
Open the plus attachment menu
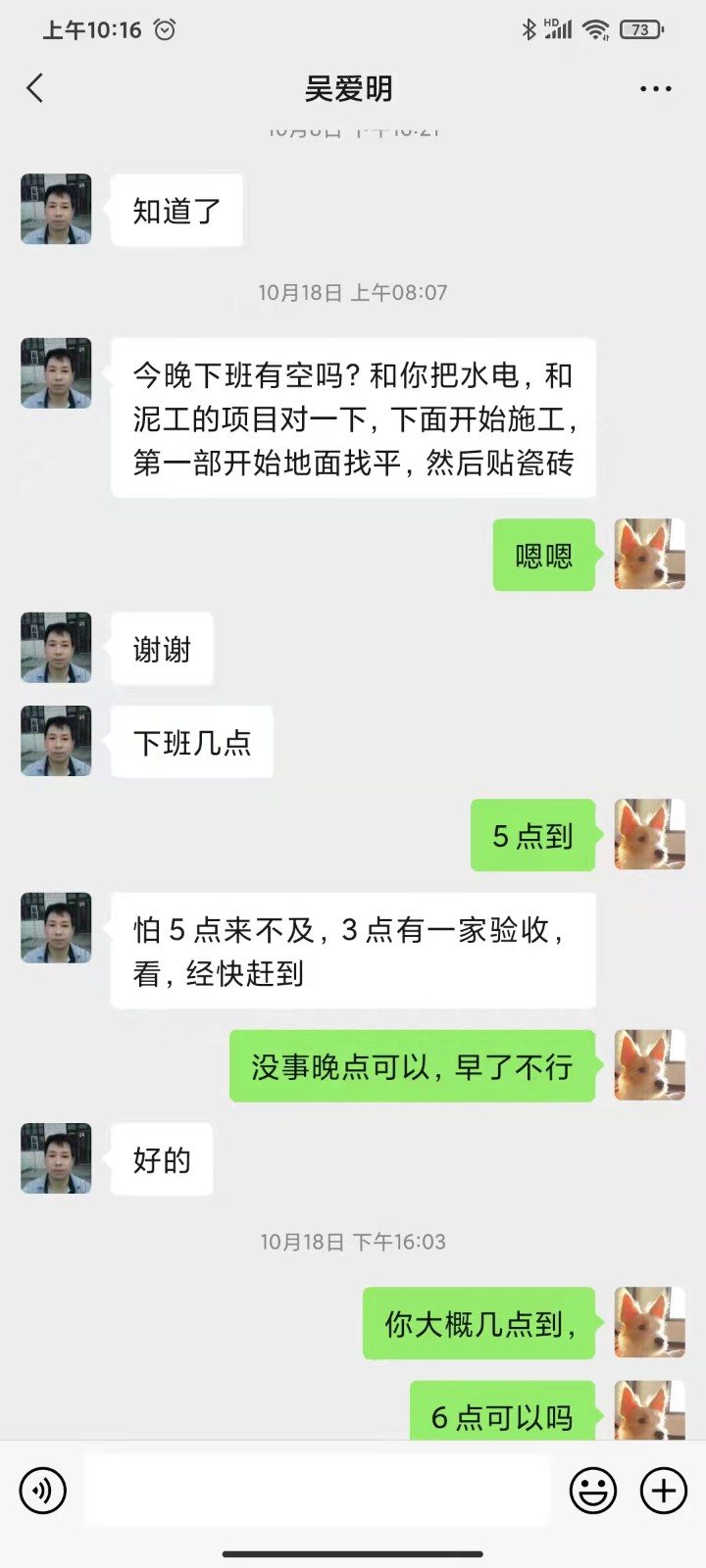[664, 1491]
